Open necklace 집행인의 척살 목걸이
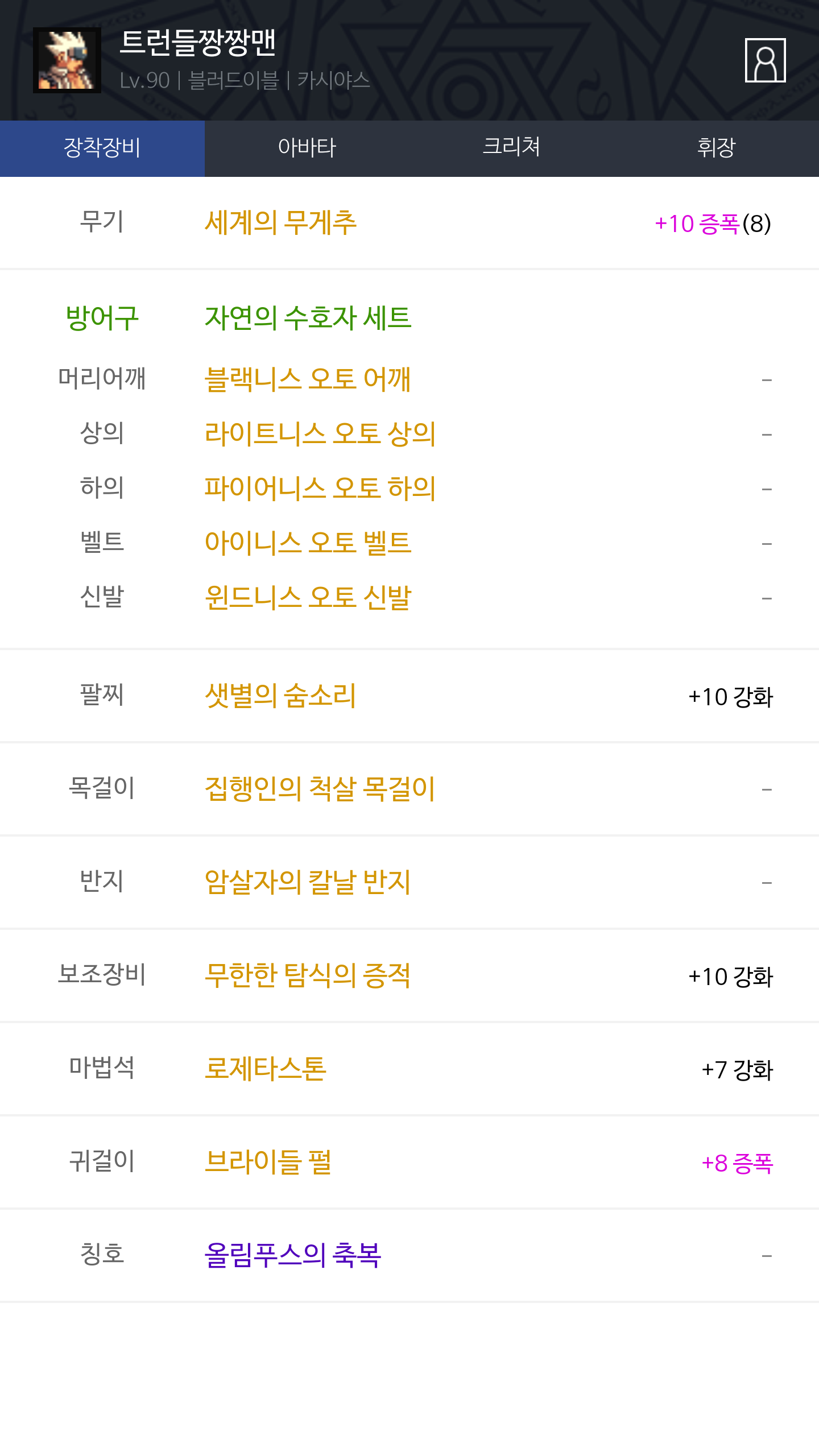The height and width of the screenshot is (1456, 819). tap(320, 789)
